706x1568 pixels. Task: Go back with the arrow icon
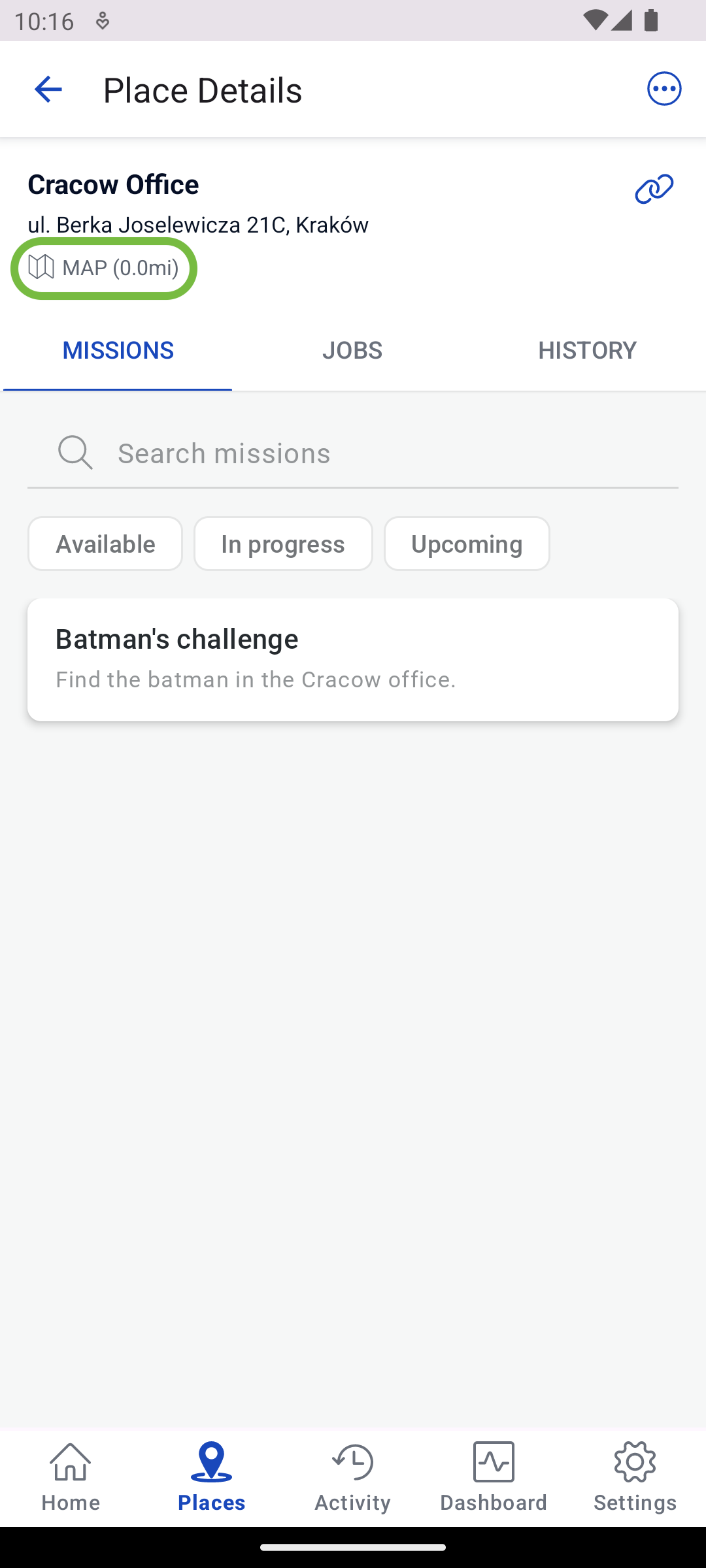[48, 90]
